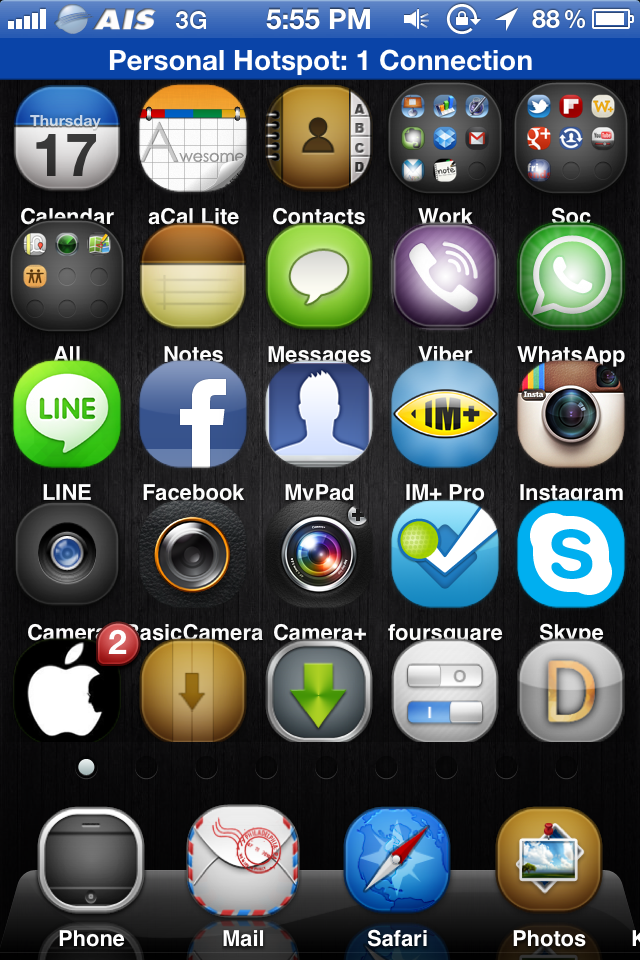
Task: Open the Work folder
Action: click(445, 140)
